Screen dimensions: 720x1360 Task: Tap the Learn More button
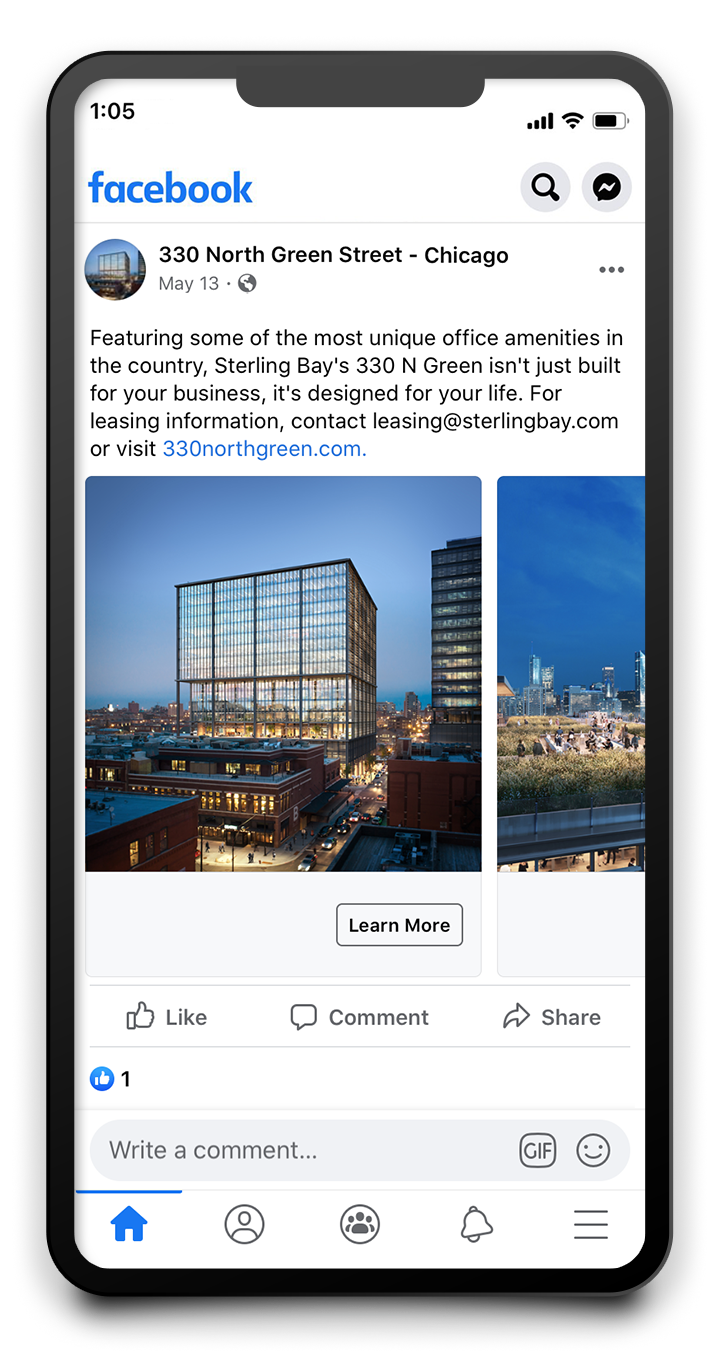tap(399, 925)
